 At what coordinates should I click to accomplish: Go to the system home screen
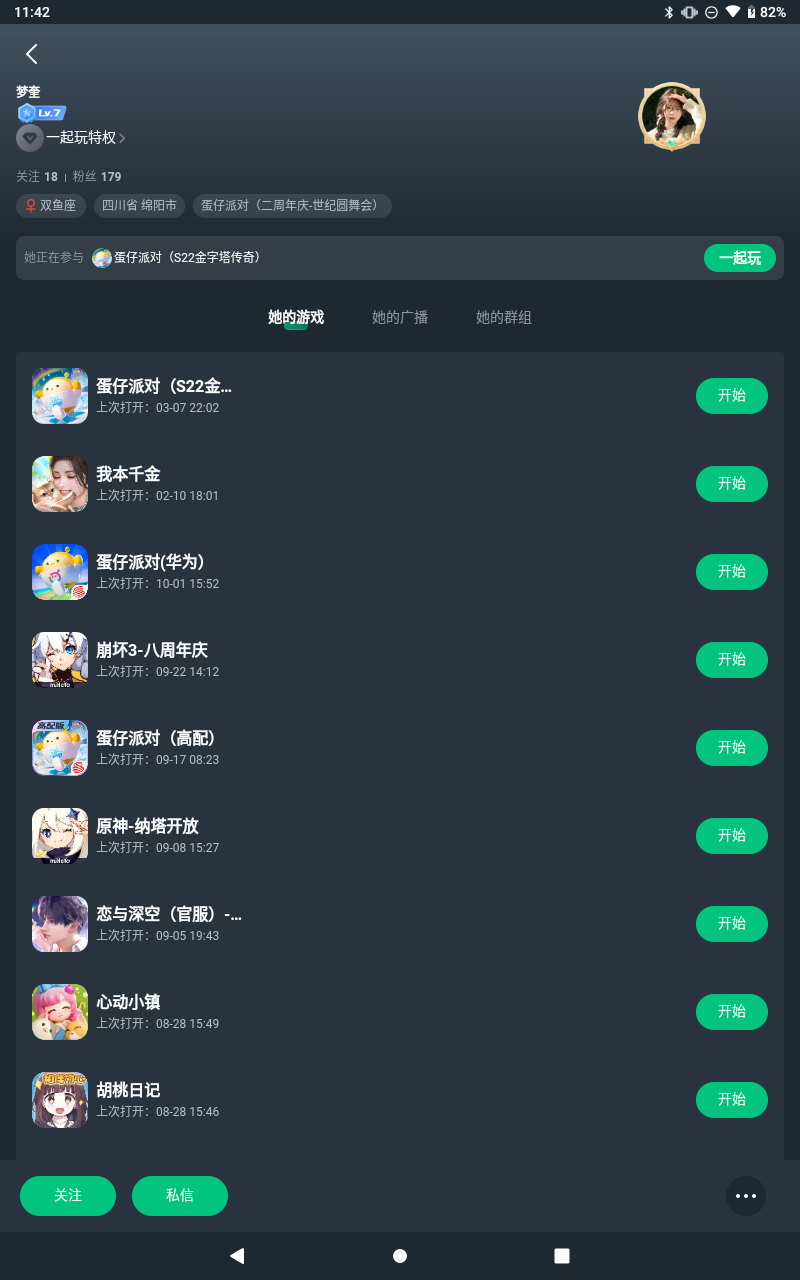400,1256
